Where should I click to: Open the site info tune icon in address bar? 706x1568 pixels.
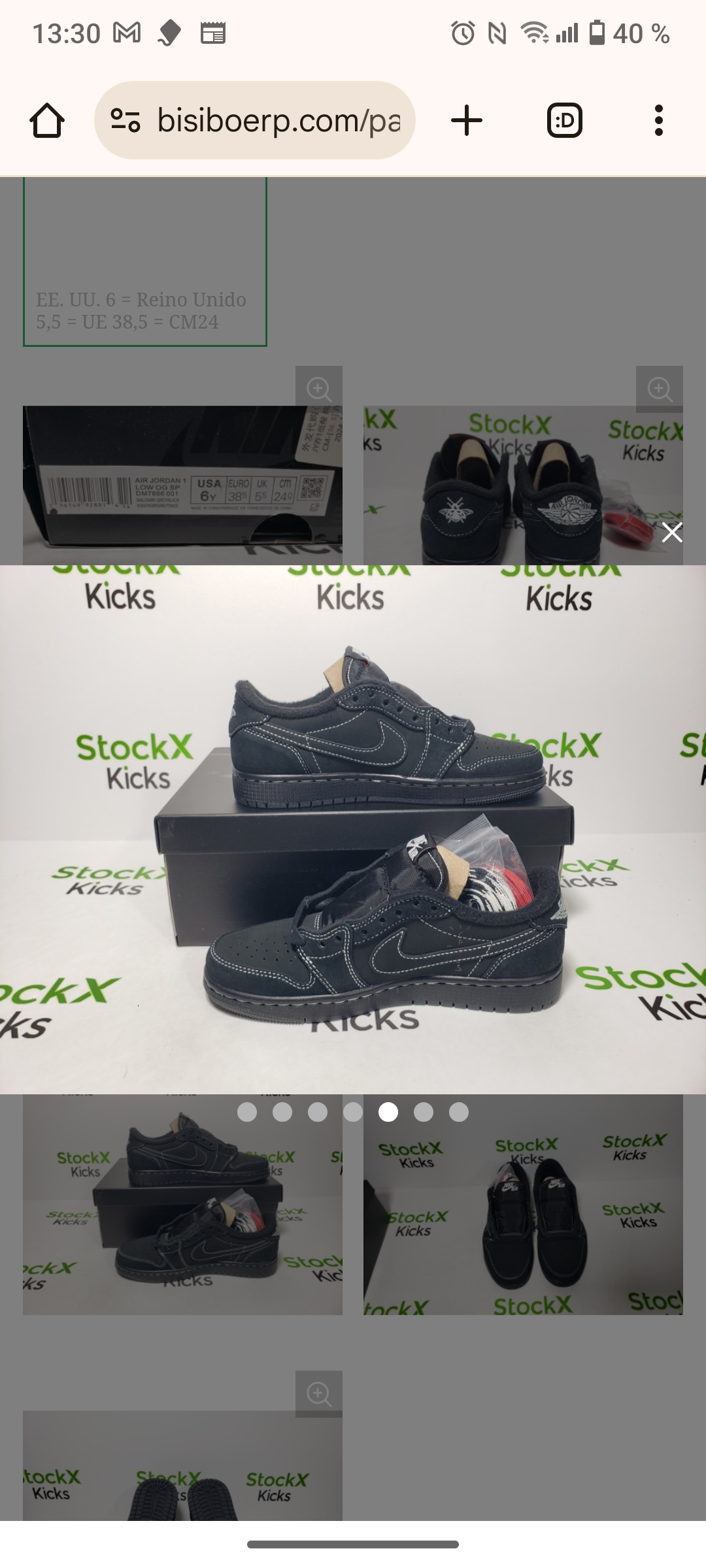tap(125, 120)
